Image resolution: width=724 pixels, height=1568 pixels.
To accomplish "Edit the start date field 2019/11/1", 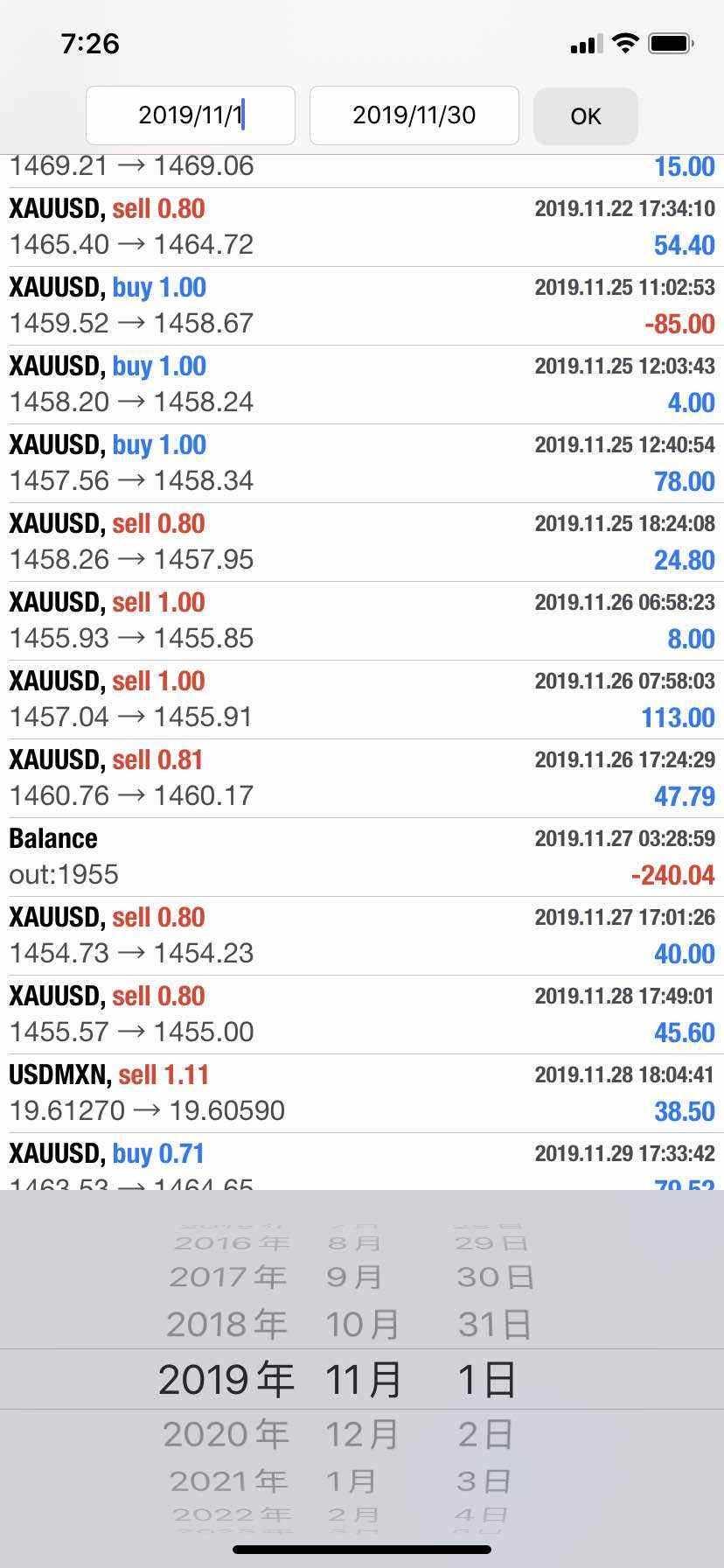I will point(191,115).
